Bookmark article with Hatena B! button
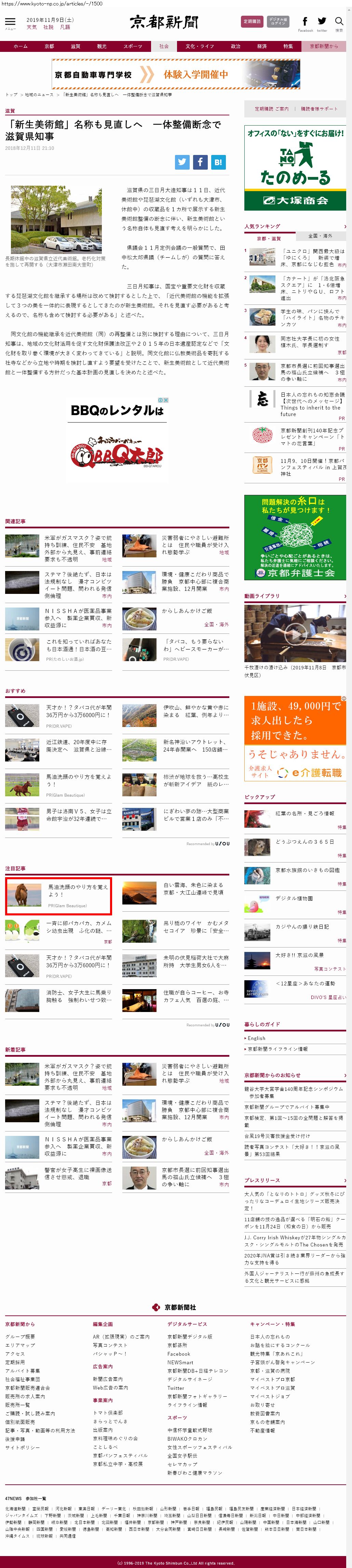Screen dimensions: 352x1568 218,162
